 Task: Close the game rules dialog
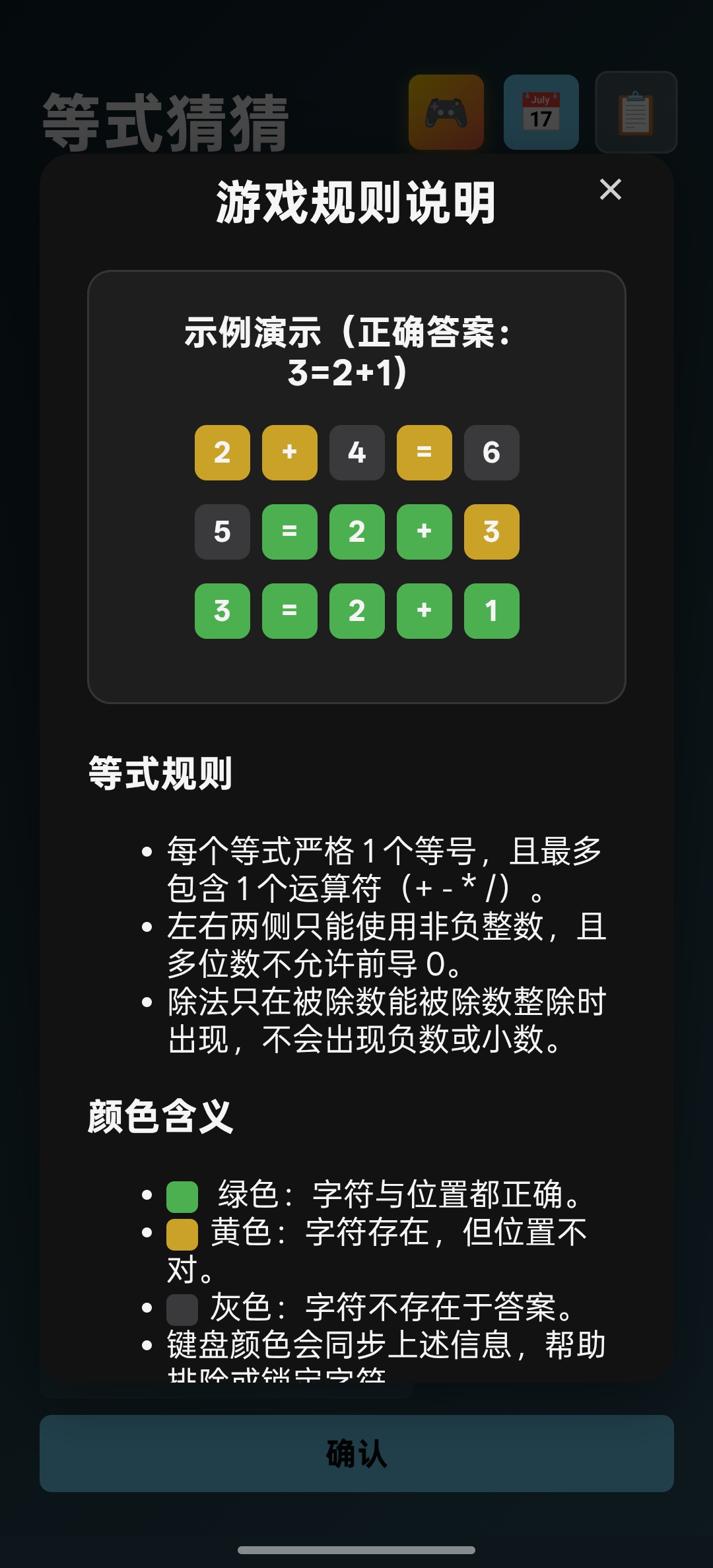(x=610, y=190)
